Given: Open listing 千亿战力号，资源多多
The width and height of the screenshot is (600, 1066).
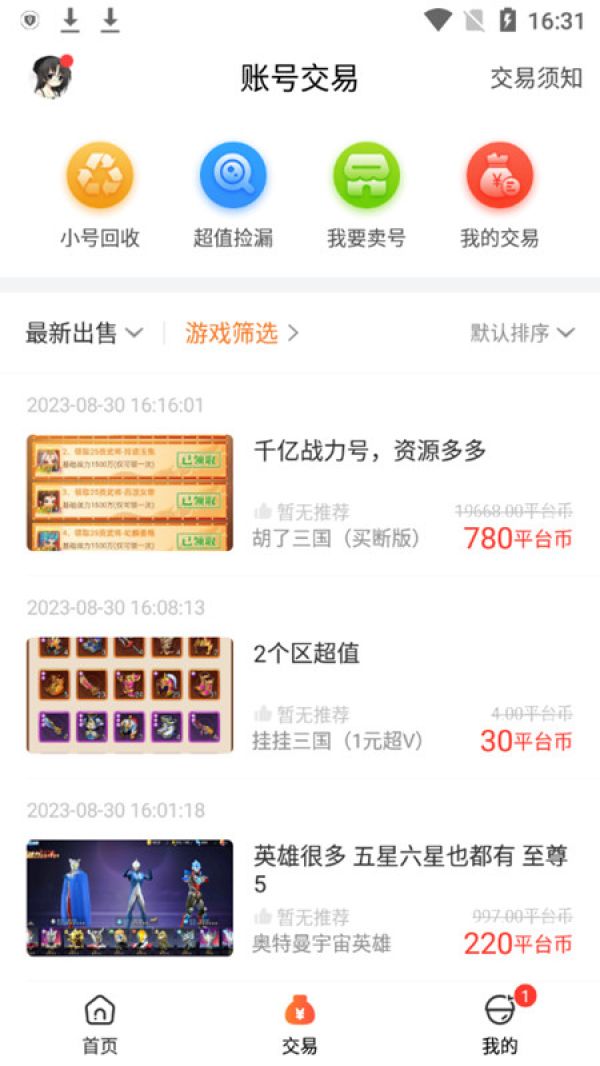Looking at the screenshot, I should click(x=369, y=451).
